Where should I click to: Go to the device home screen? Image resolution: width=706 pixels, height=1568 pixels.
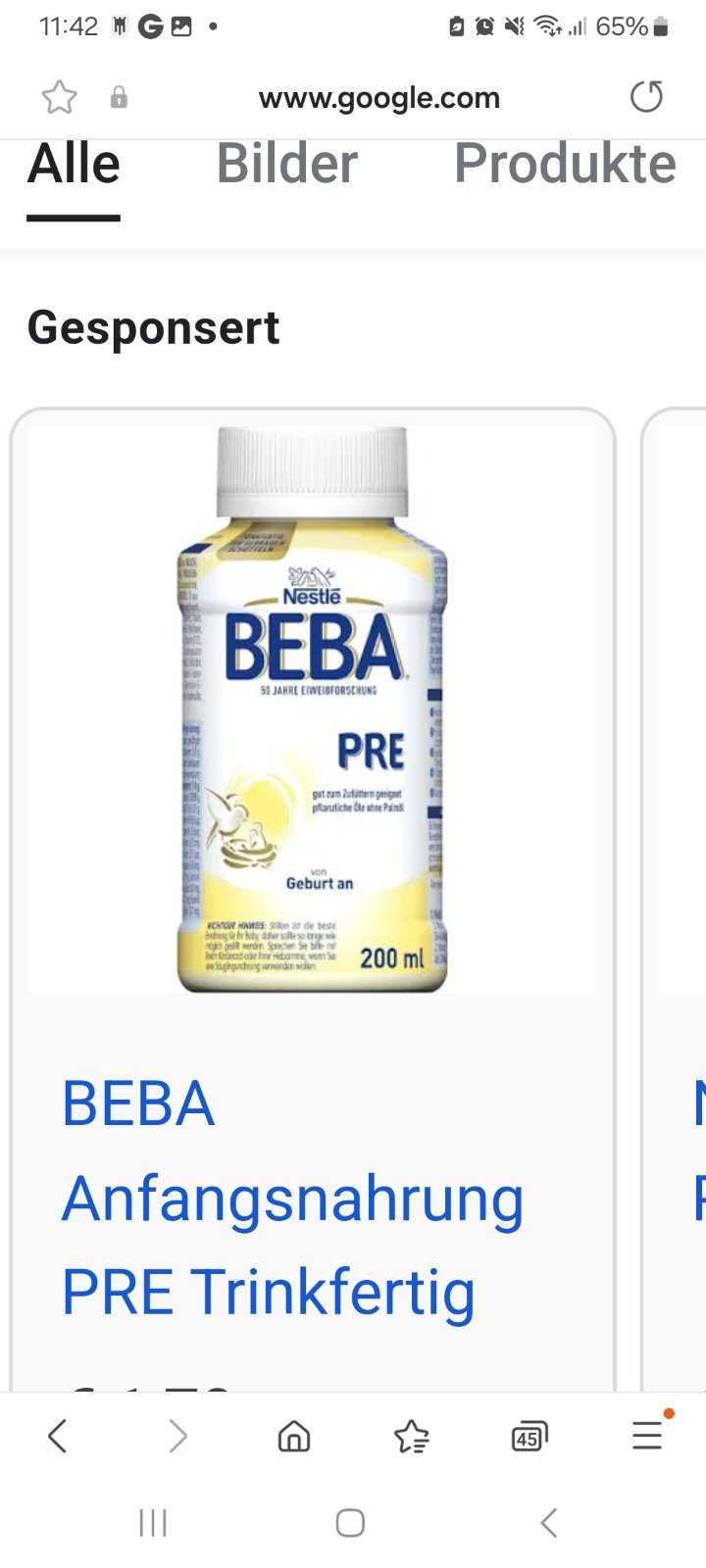tap(350, 1523)
